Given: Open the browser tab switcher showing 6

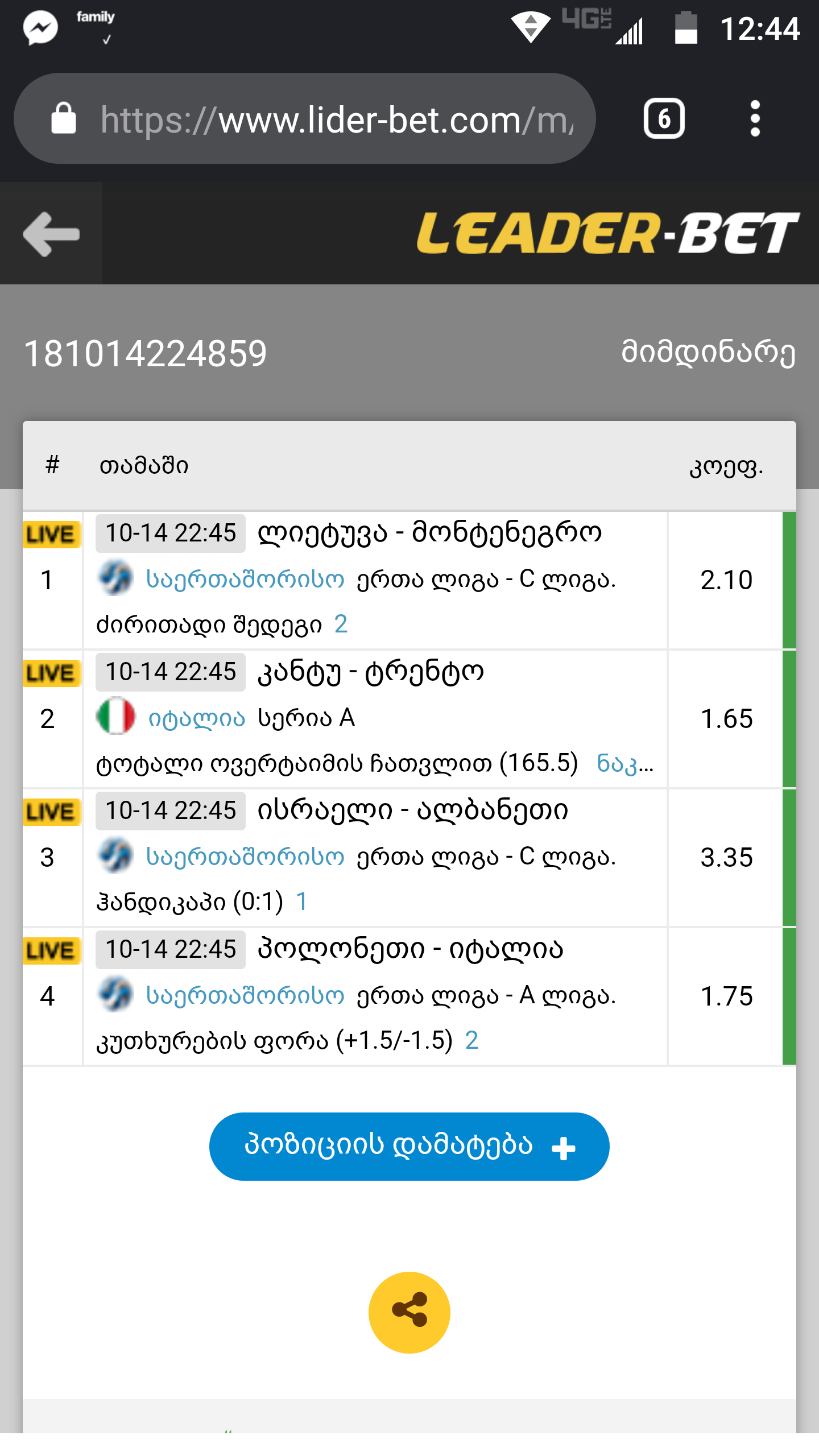Looking at the screenshot, I should pos(664,119).
